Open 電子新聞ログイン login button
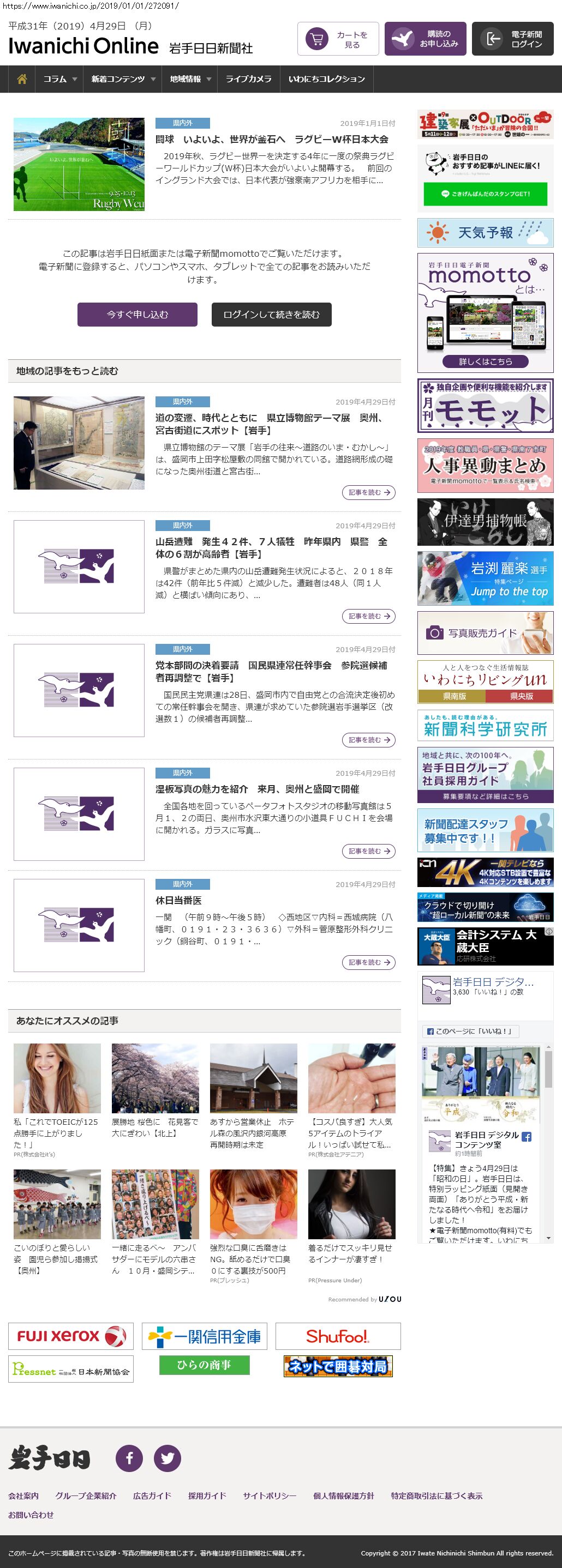The width and height of the screenshot is (562, 1568). [513, 40]
